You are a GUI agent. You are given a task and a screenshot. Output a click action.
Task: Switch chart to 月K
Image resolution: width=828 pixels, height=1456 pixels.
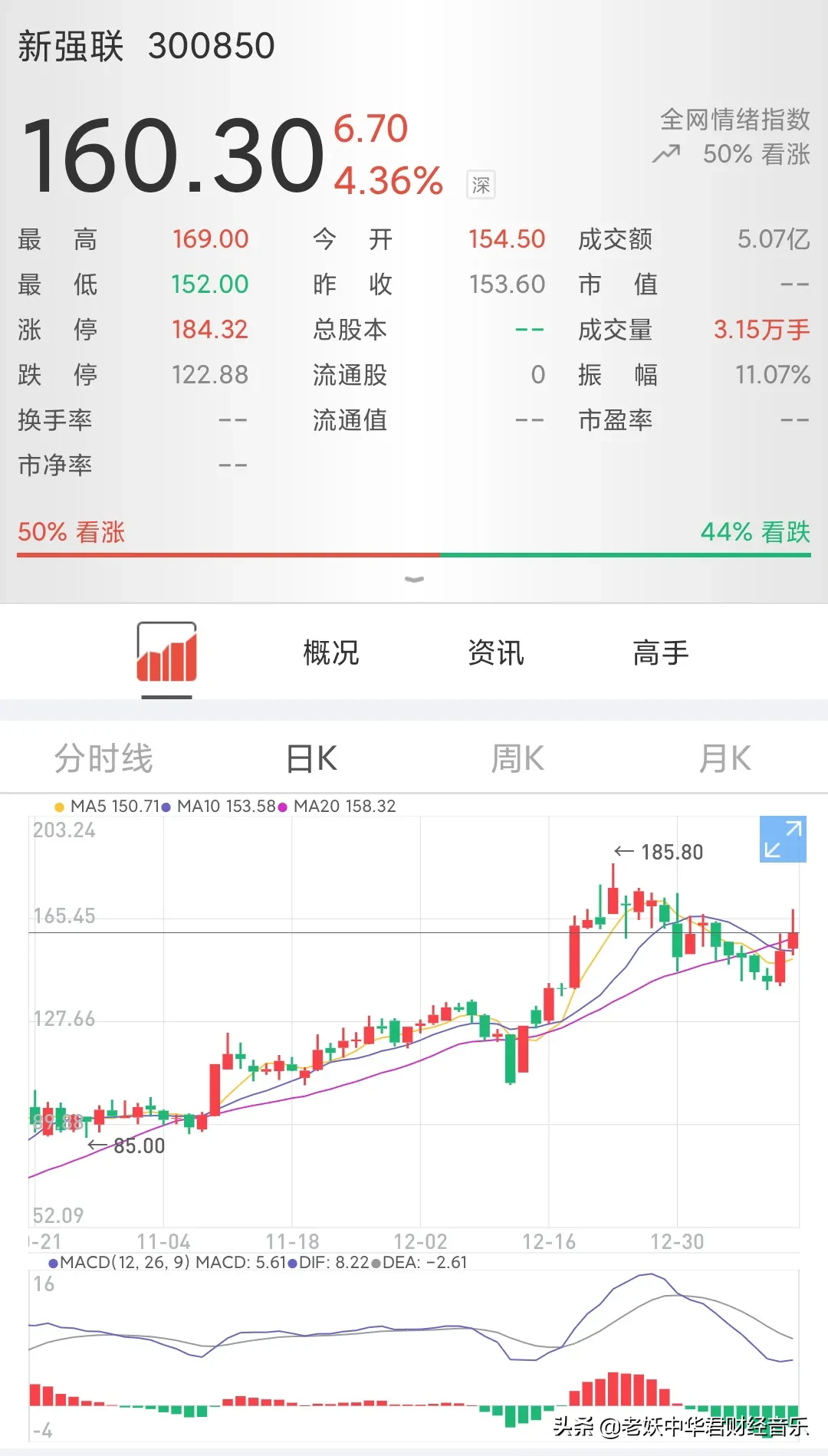(724, 759)
